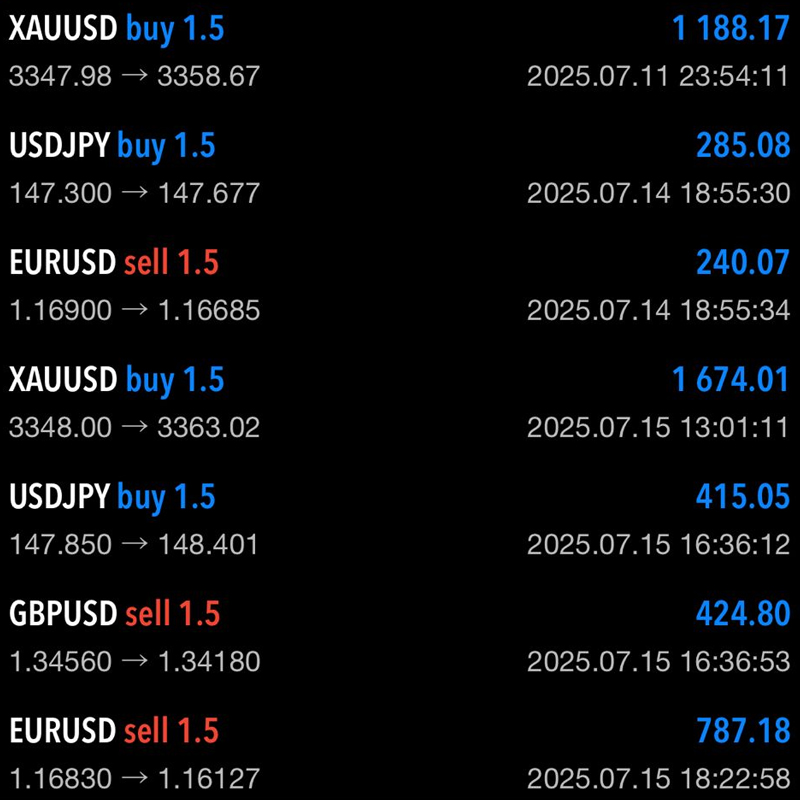View the GBPUSD sell trade with profit 424.80
The width and height of the screenshot is (800, 800).
400,637
